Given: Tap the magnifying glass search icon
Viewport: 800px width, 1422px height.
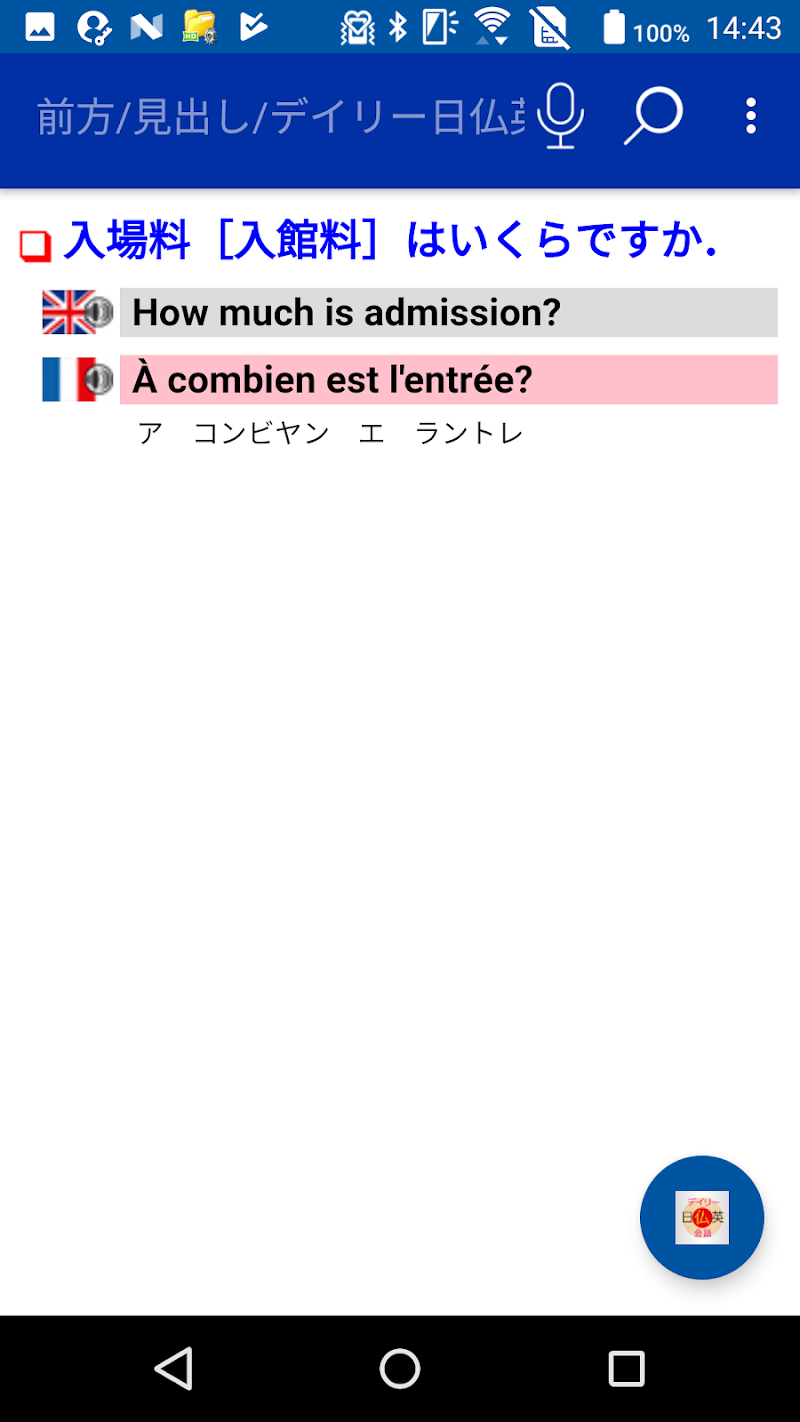Looking at the screenshot, I should 653,117.
